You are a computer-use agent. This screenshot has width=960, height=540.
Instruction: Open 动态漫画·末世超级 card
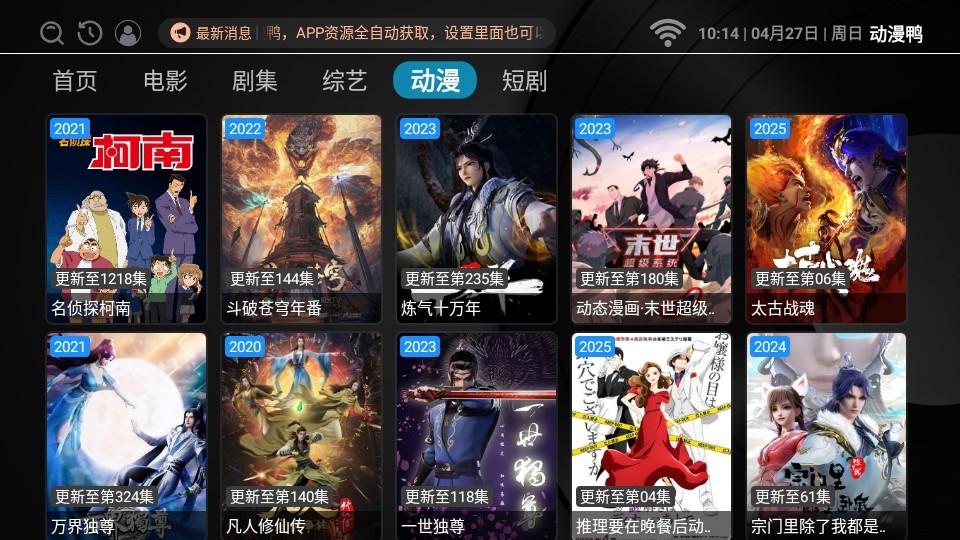coord(652,218)
